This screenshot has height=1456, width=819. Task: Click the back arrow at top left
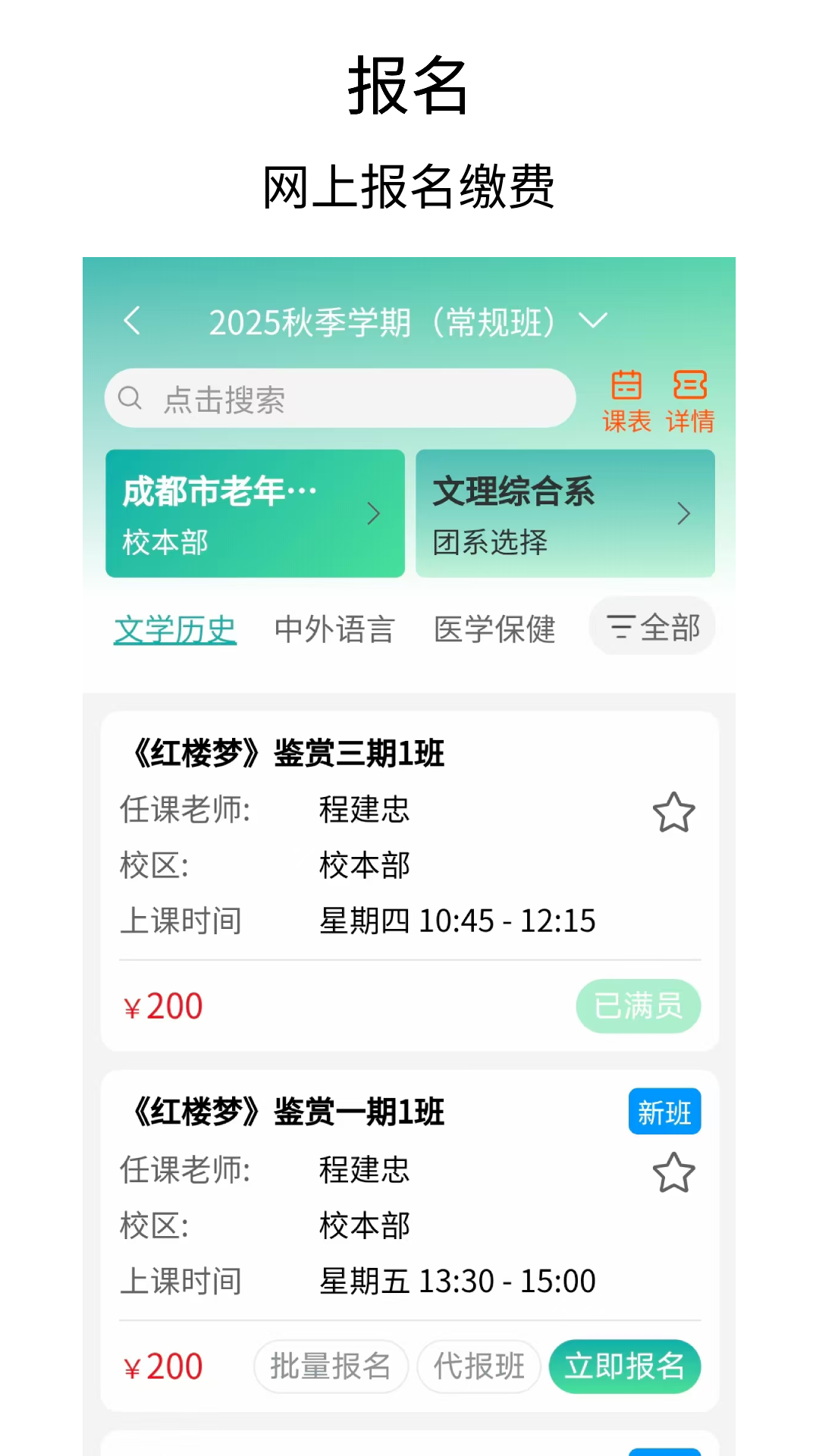click(x=133, y=322)
